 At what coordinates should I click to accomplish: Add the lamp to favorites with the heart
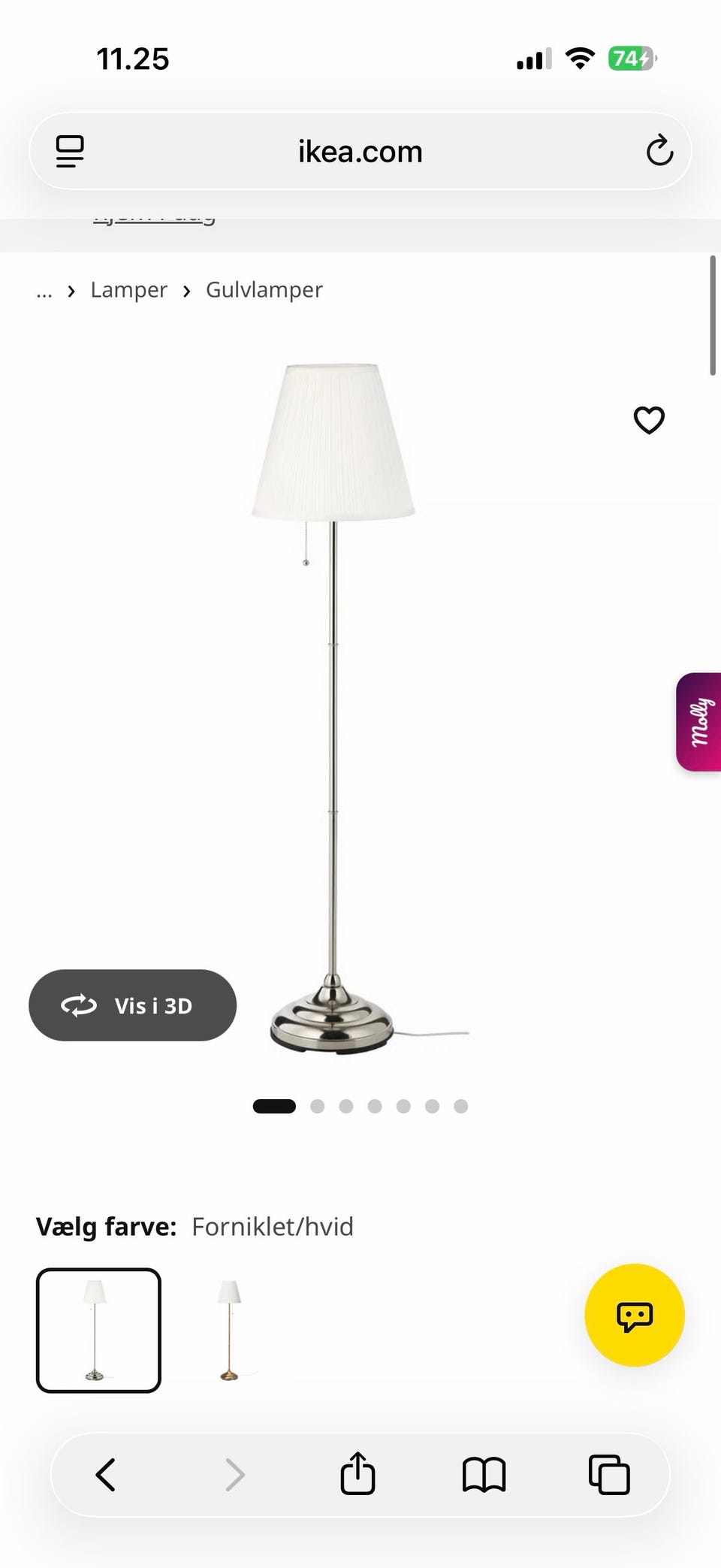pos(649,420)
